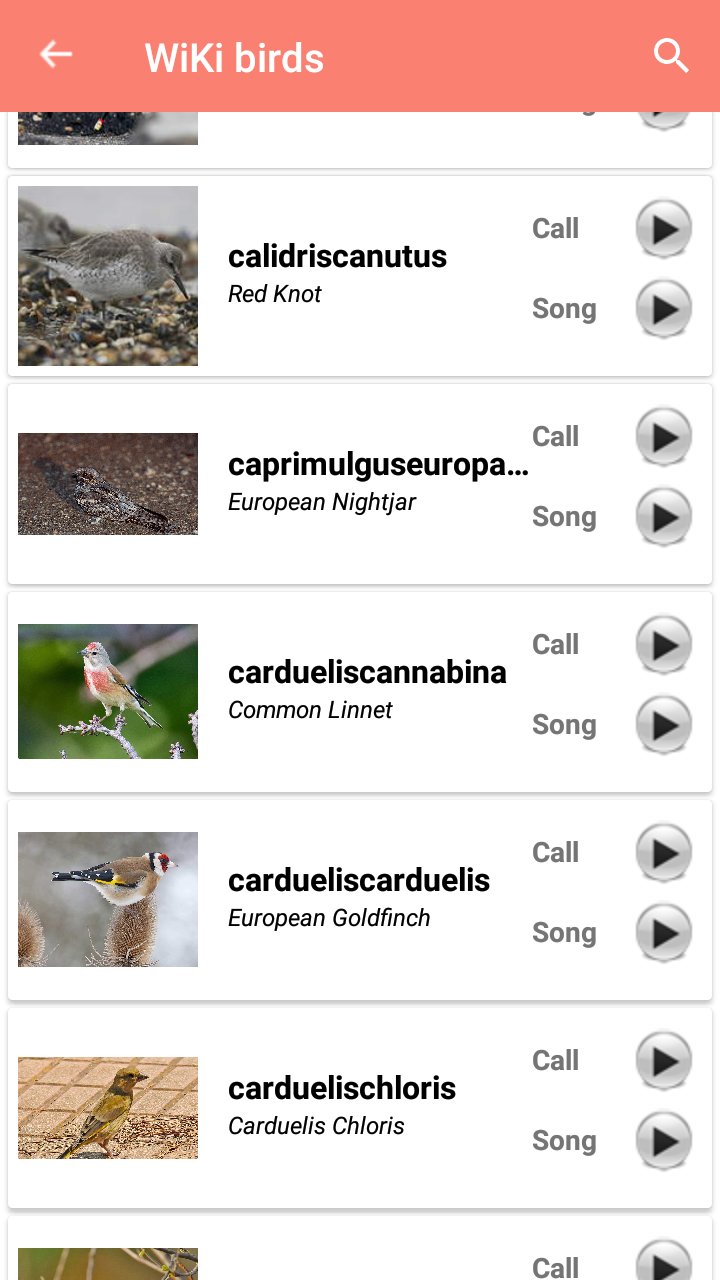Play the Carduelis Chloris call

664,1061
